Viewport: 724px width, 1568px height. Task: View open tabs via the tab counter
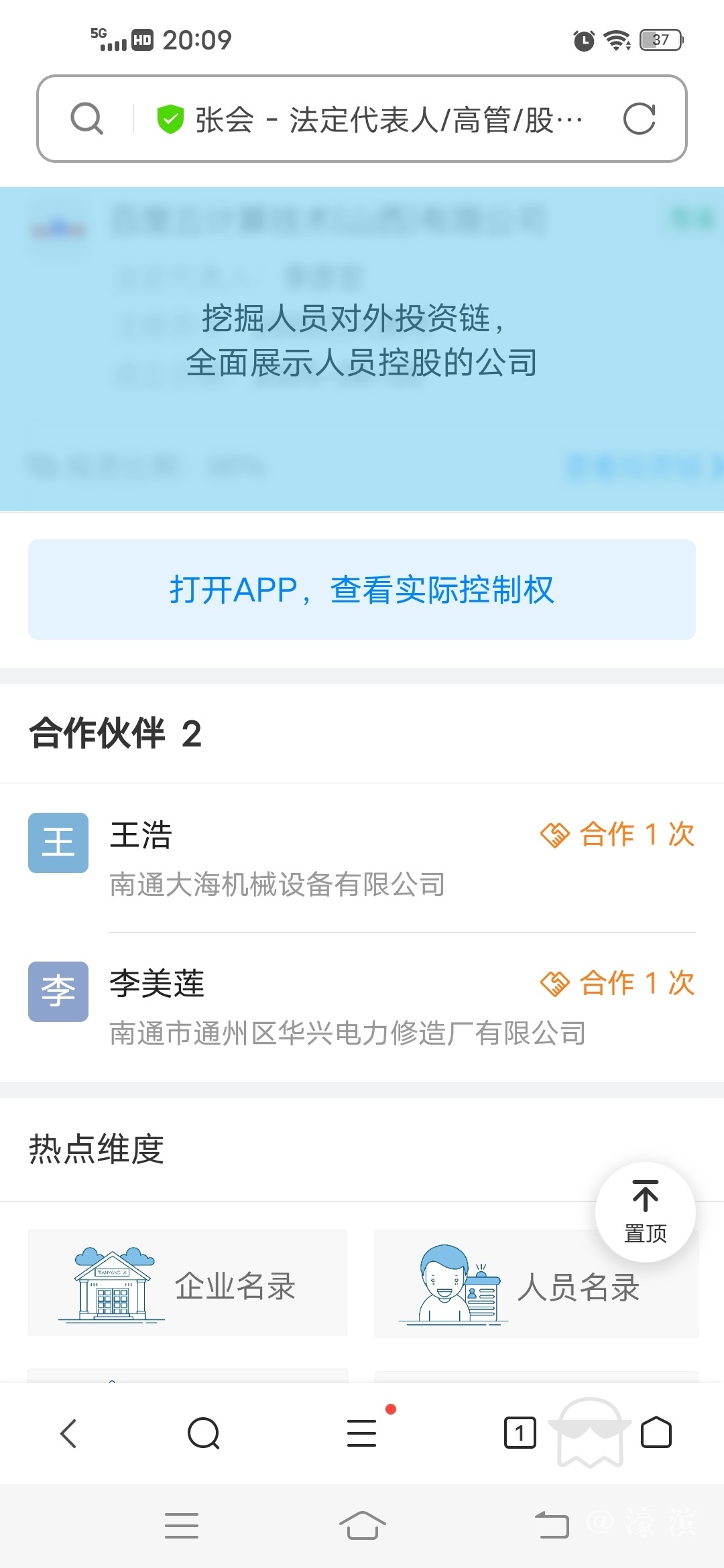click(520, 1433)
